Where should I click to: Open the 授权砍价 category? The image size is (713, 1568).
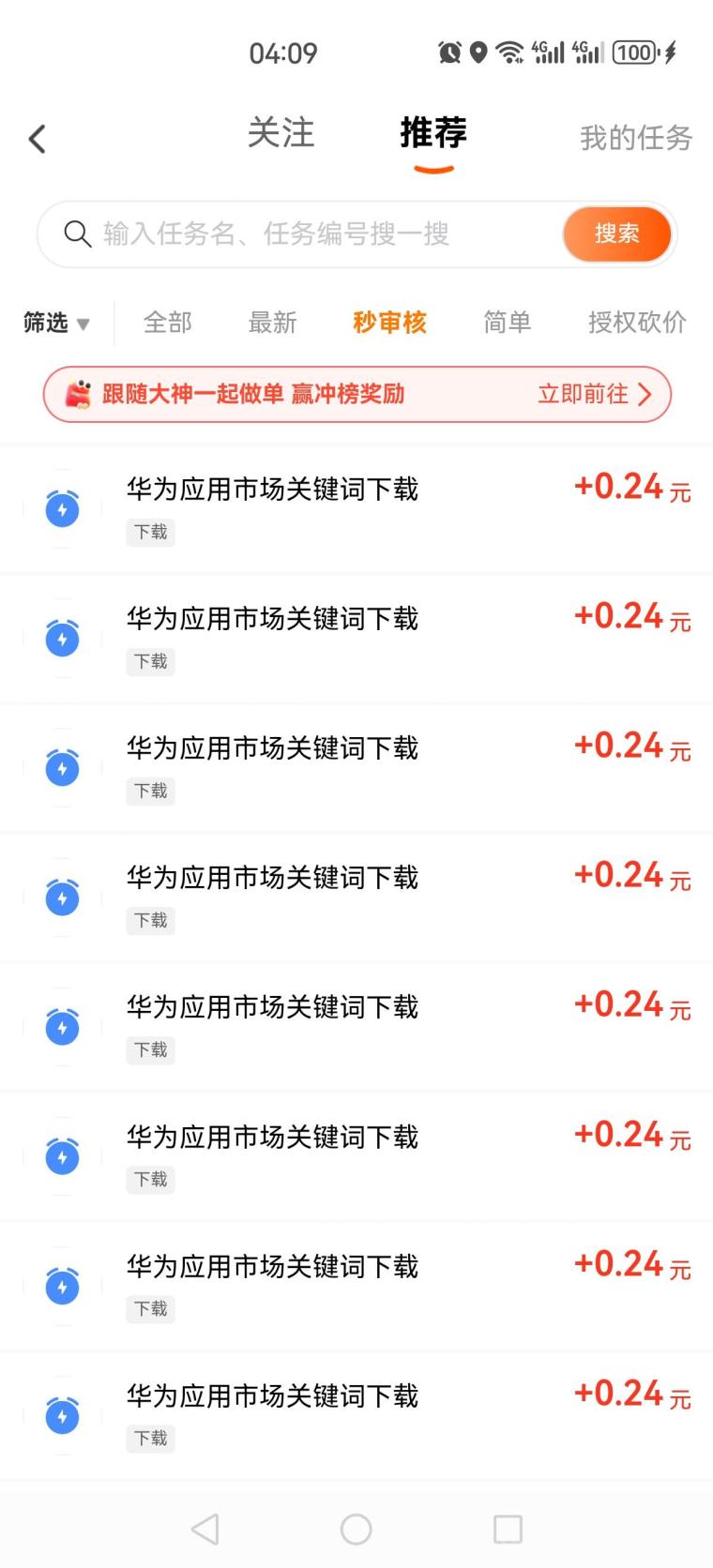637,324
